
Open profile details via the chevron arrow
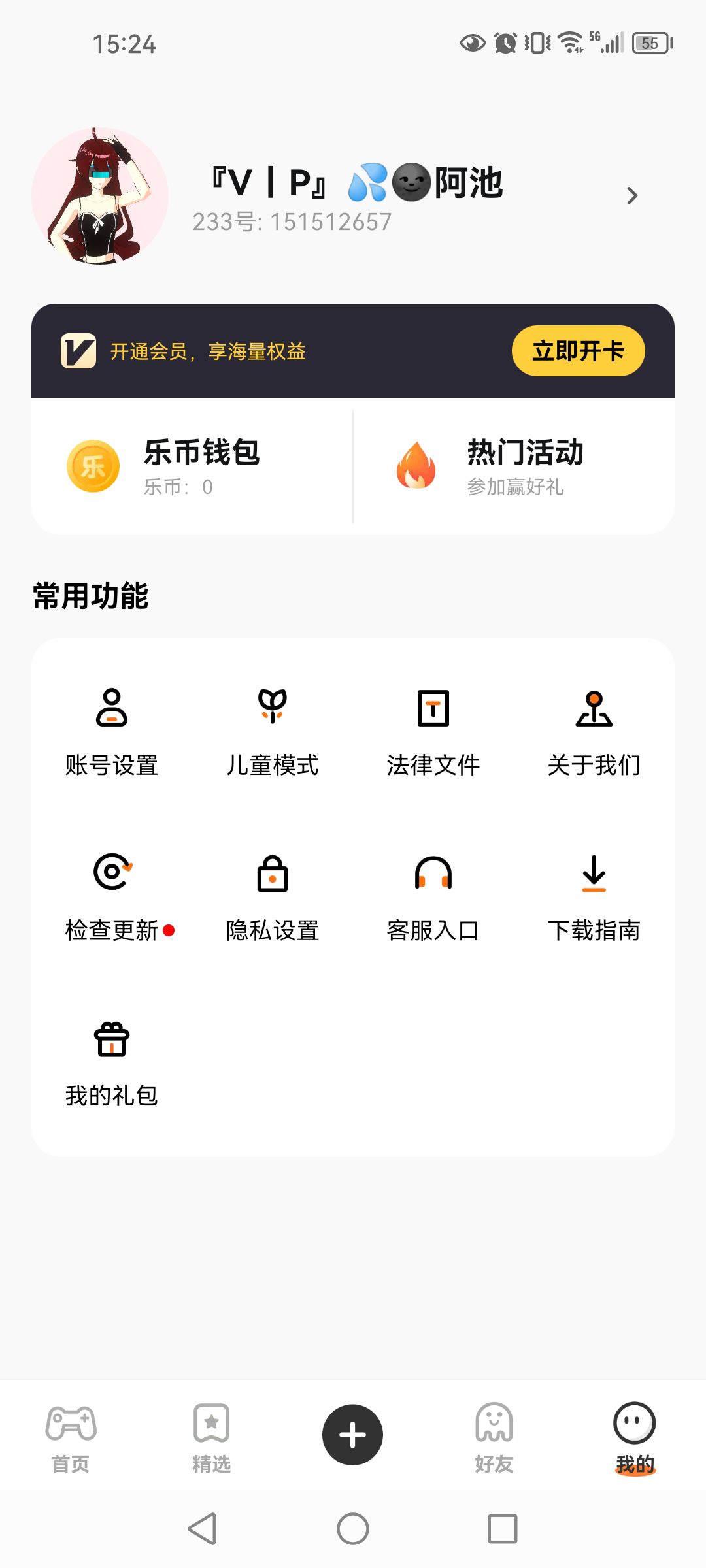[631, 196]
